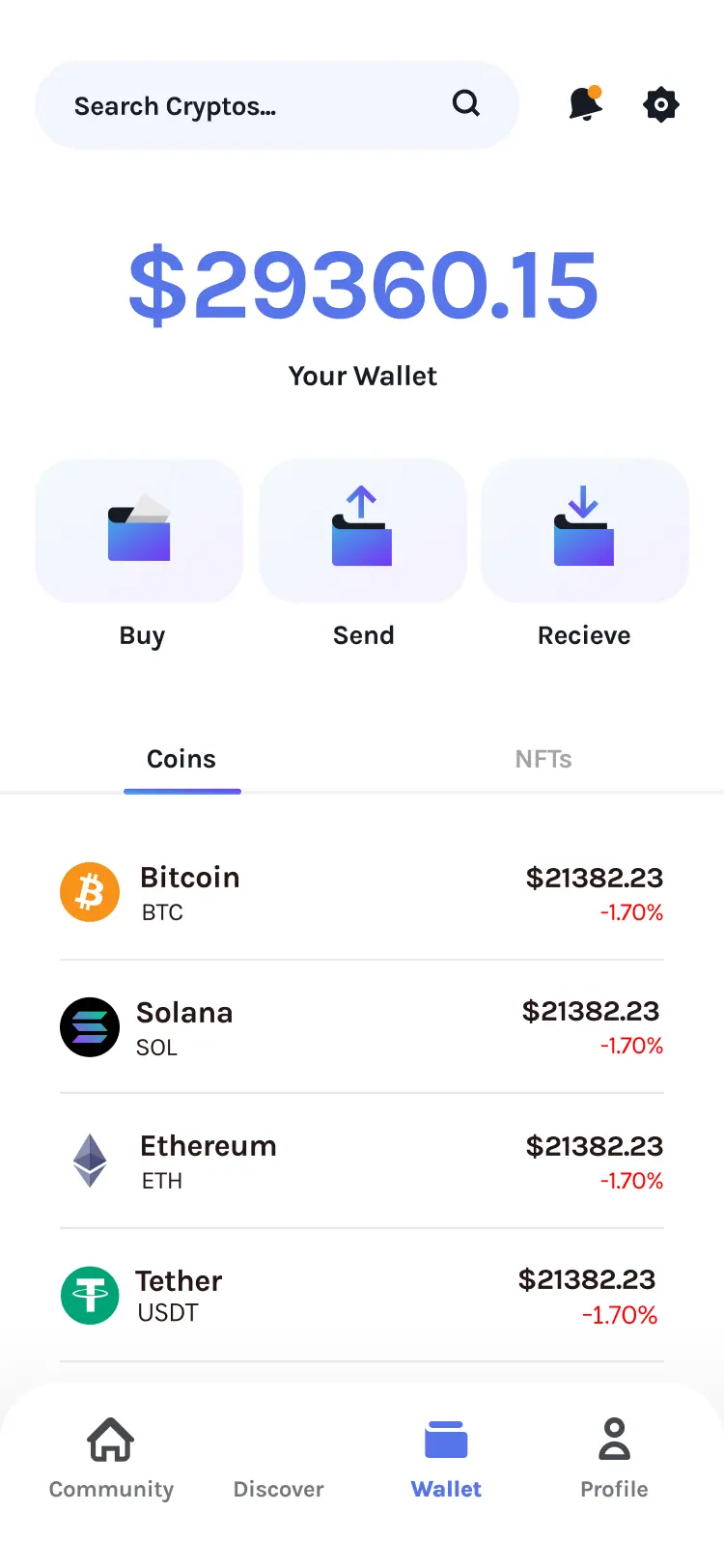Go to the Community tab
724x1568 pixels.
point(111,1460)
